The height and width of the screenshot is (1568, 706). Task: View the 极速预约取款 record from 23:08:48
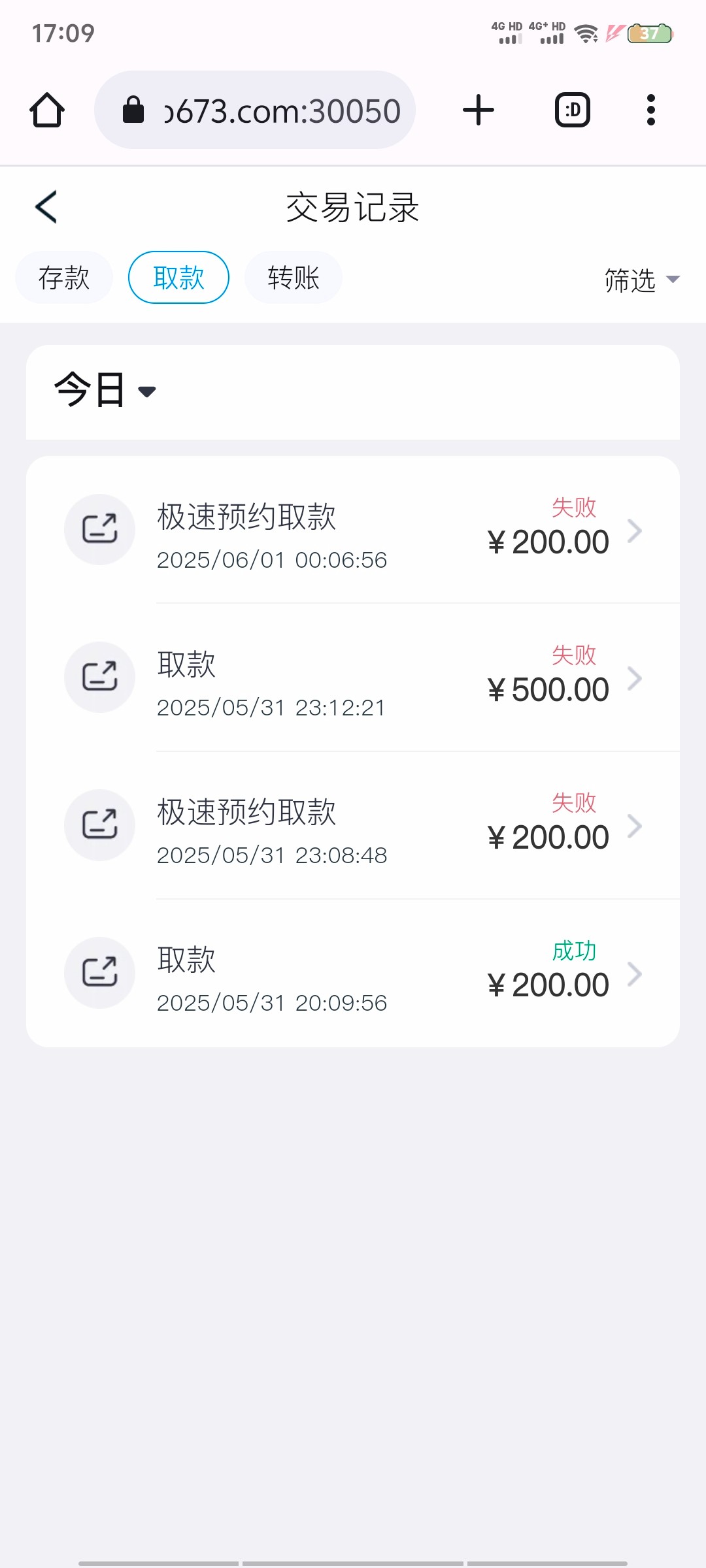coord(353,825)
